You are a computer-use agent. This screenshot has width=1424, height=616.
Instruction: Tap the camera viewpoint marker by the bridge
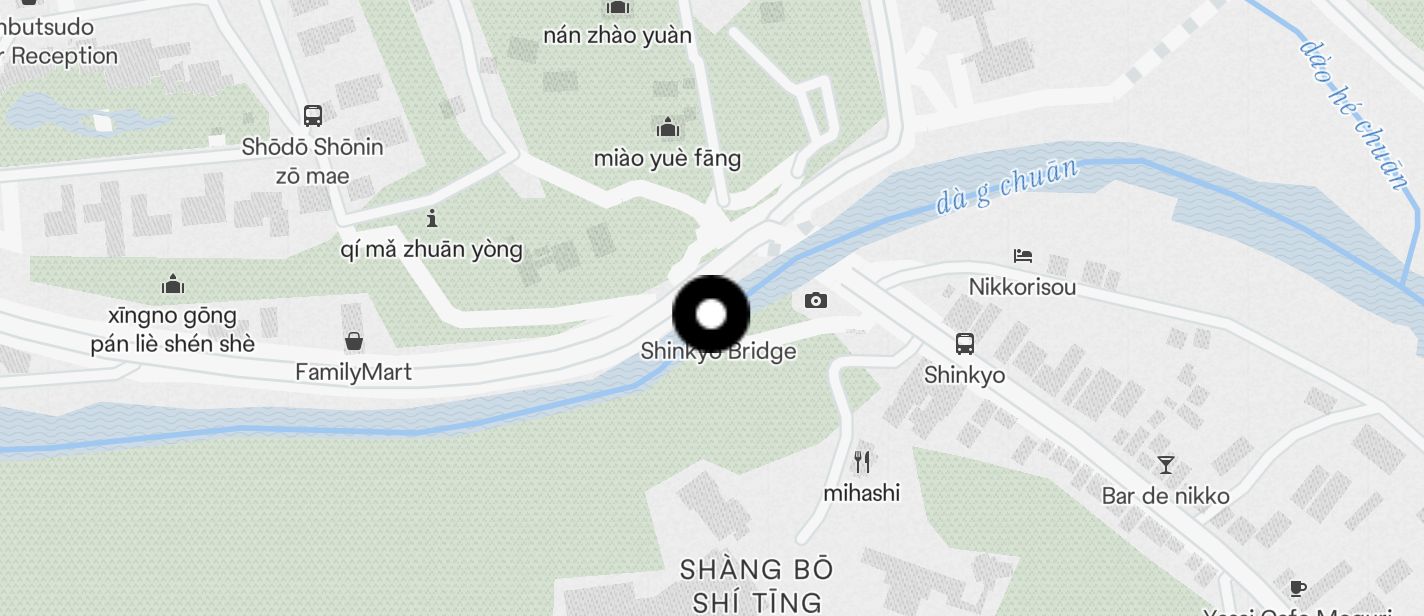point(816,300)
